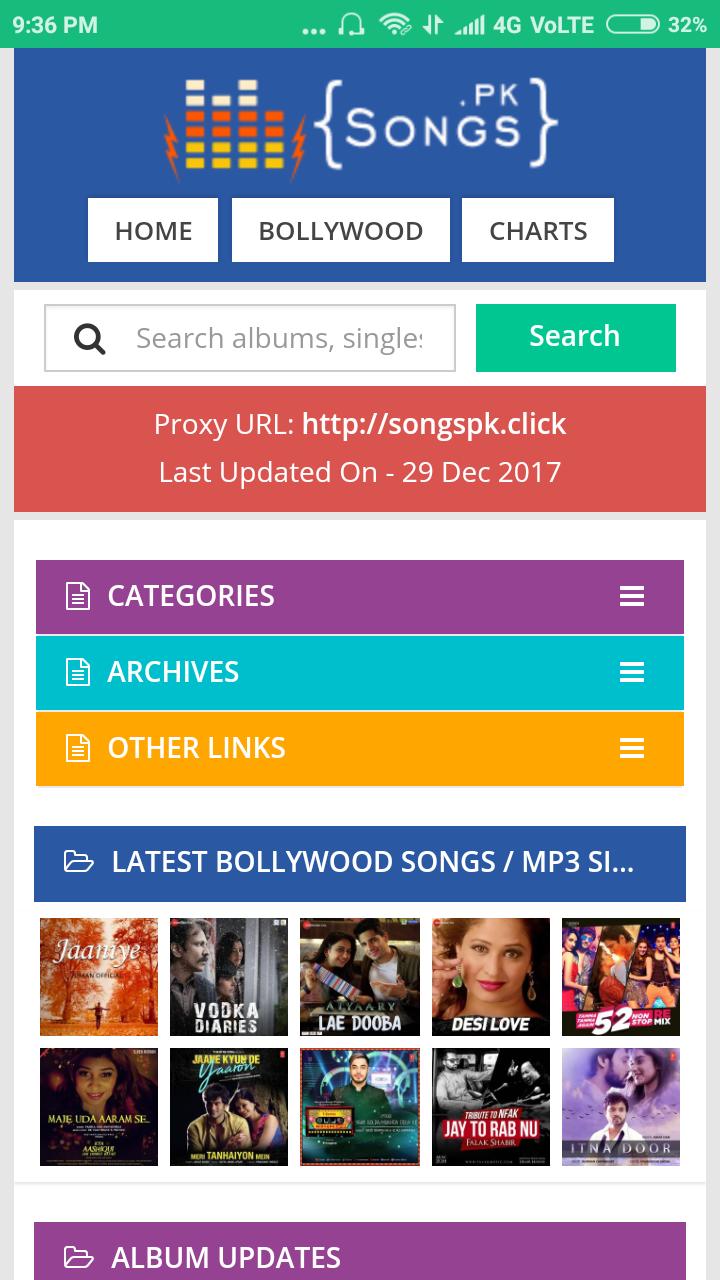Select the Lae Dooba album tile

click(x=360, y=976)
